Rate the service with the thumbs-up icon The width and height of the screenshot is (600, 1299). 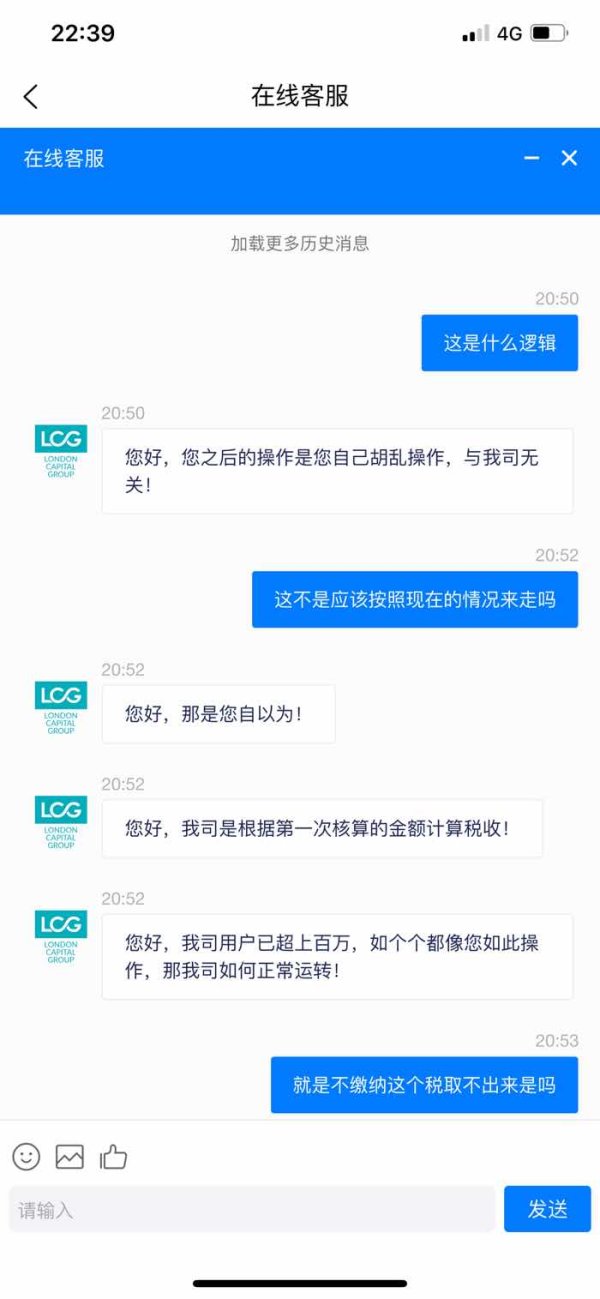[113, 1157]
